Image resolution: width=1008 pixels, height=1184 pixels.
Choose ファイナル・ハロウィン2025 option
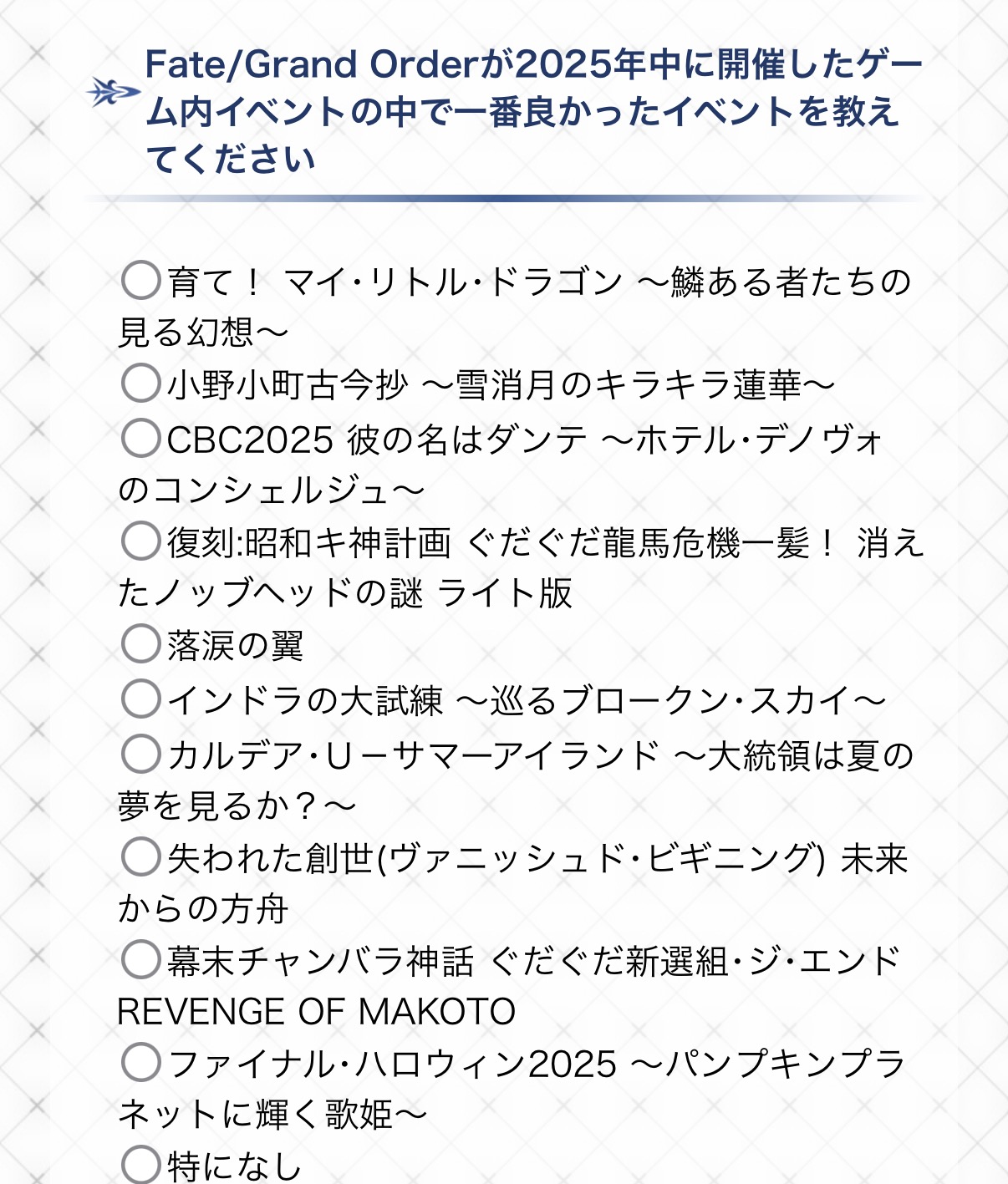tap(140, 1063)
